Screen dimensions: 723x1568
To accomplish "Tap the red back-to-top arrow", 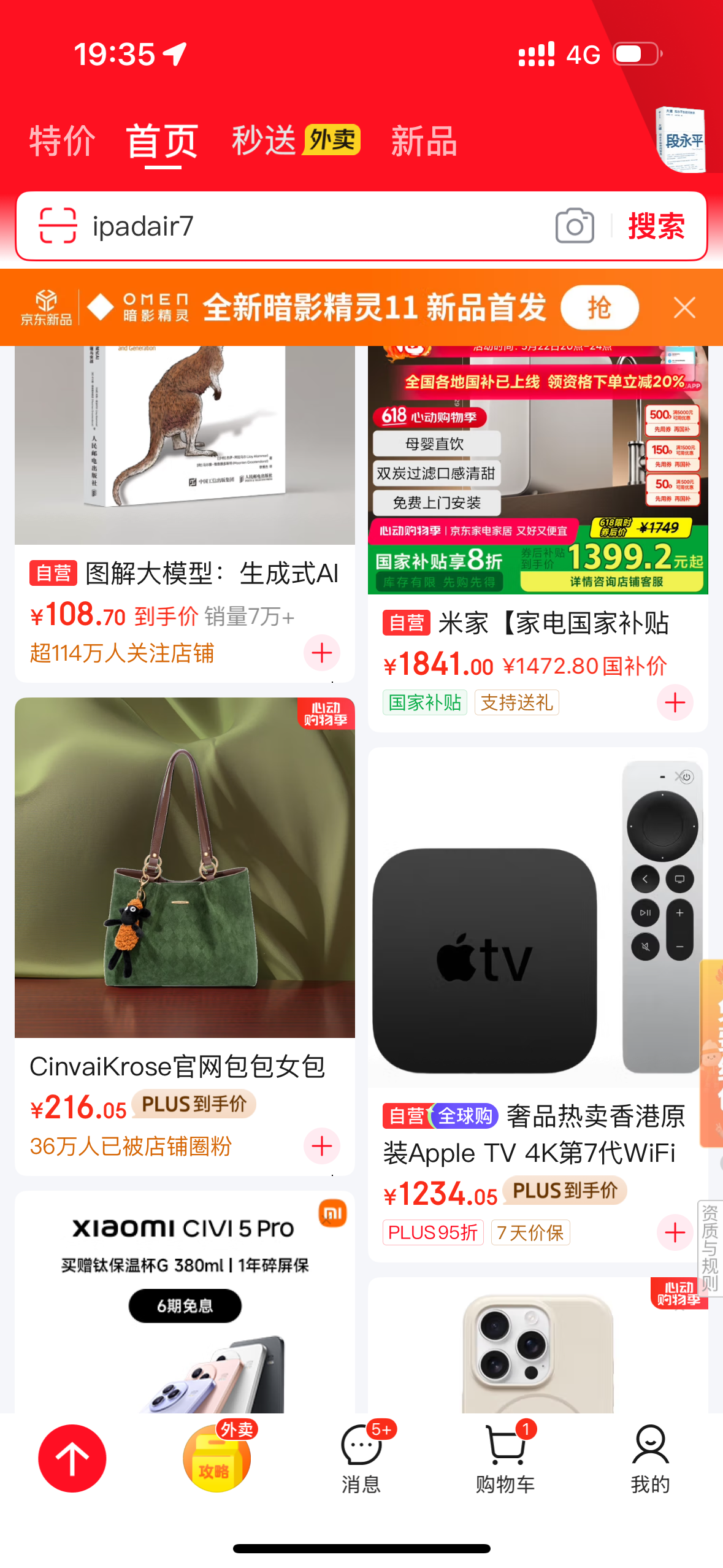I will [x=72, y=1458].
